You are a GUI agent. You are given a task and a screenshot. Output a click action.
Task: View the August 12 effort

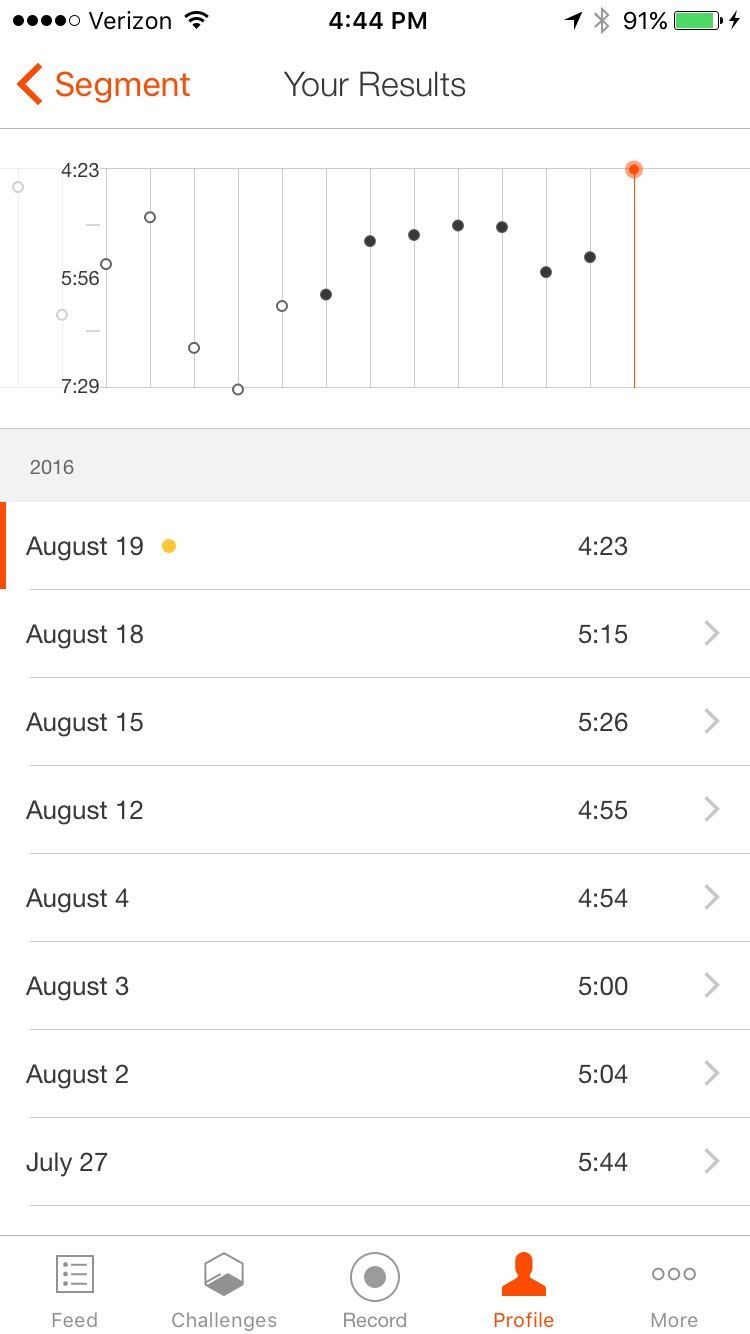coord(375,810)
